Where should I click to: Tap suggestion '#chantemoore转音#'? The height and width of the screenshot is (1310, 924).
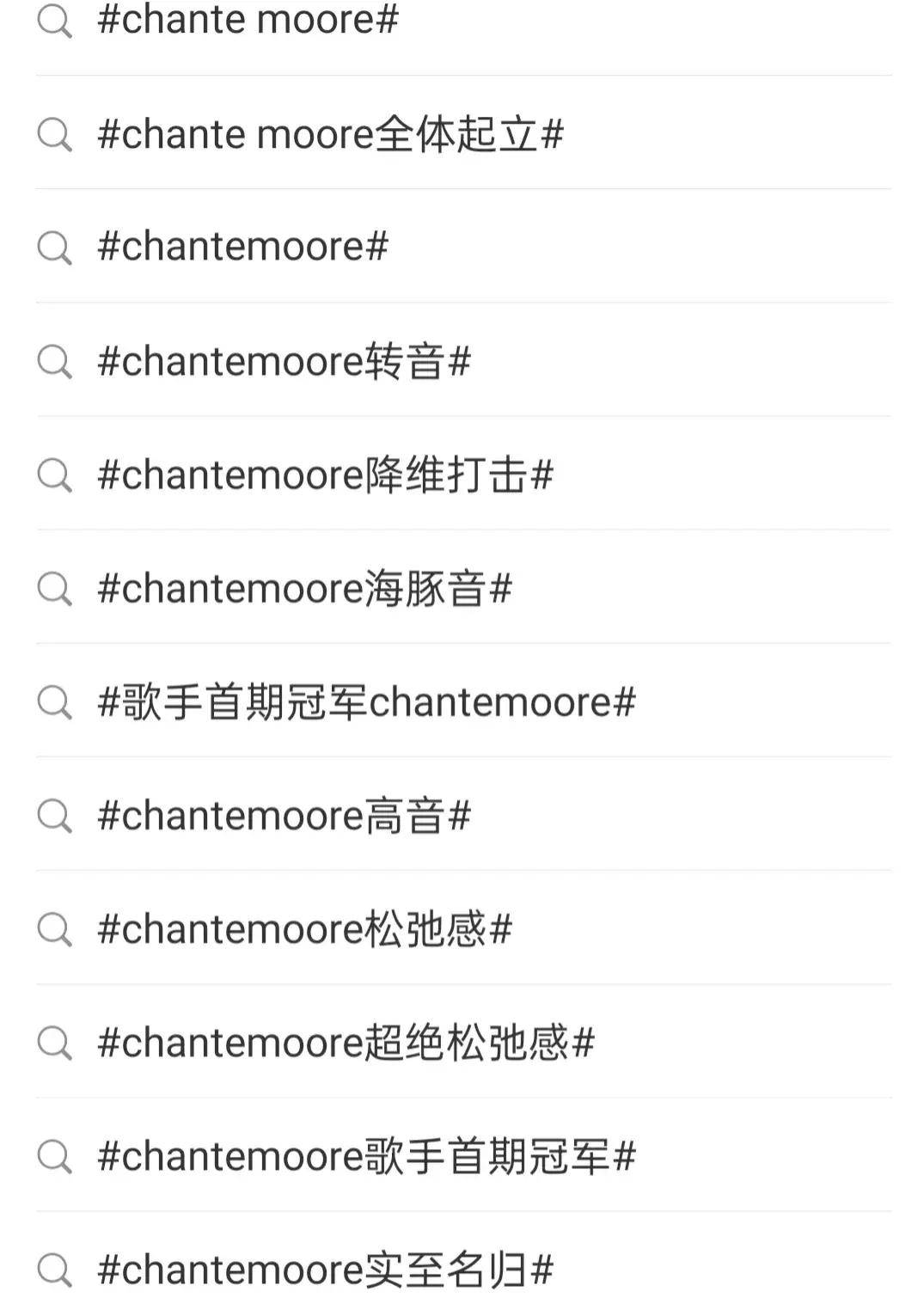coord(284,361)
